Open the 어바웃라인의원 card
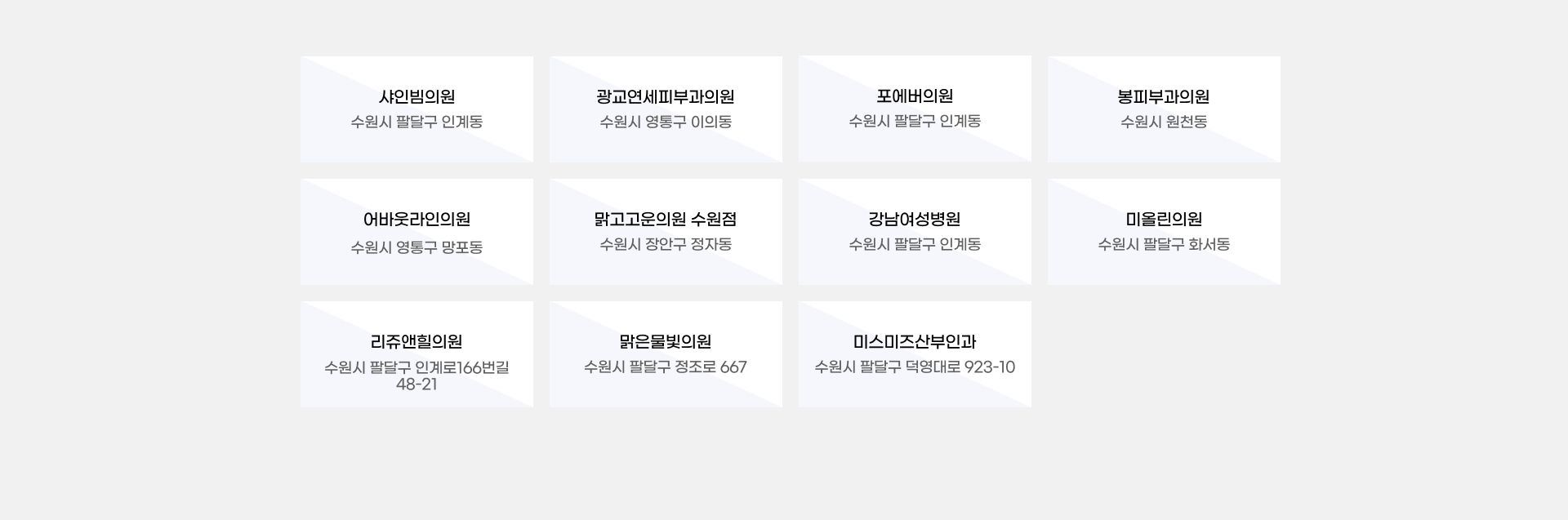 (416, 232)
